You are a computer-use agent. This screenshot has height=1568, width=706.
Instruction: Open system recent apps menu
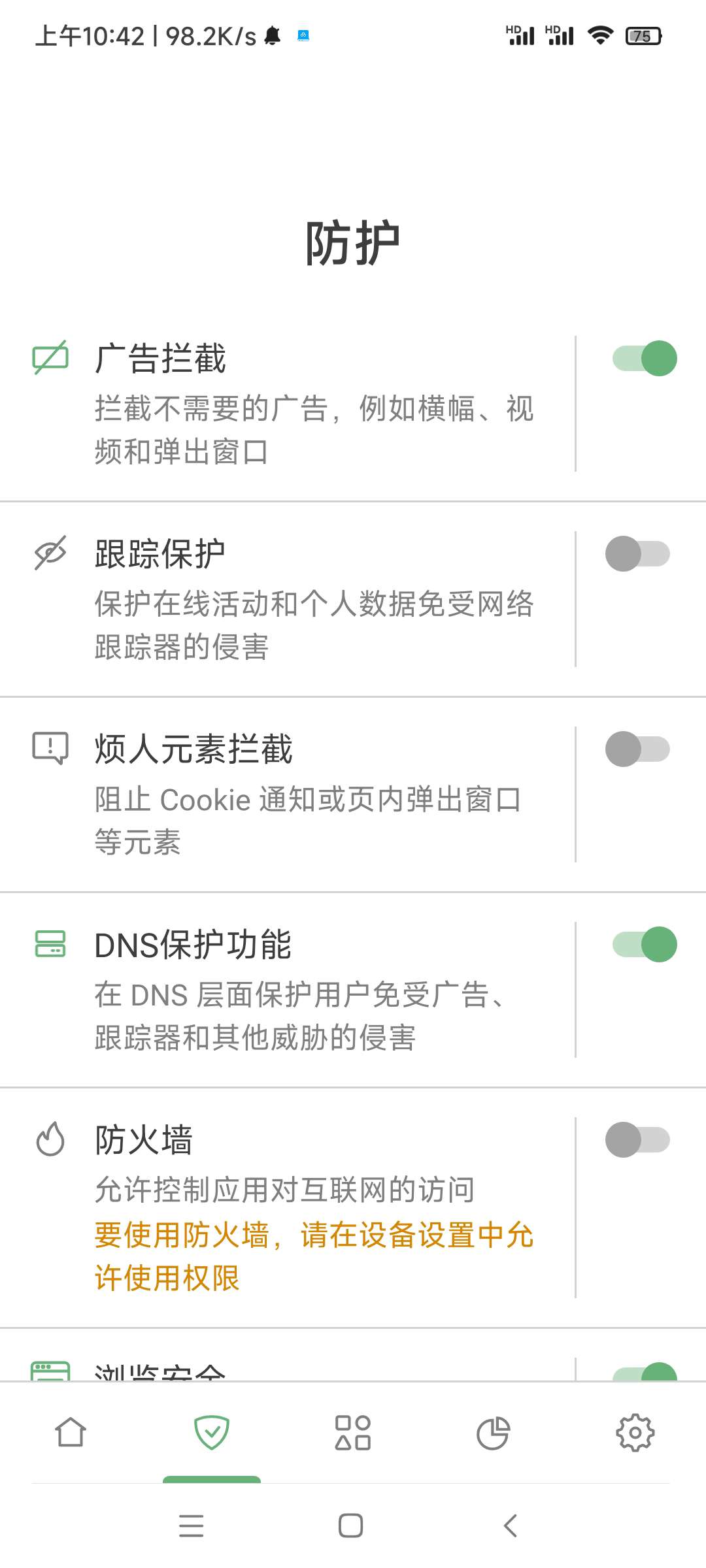click(x=191, y=1526)
